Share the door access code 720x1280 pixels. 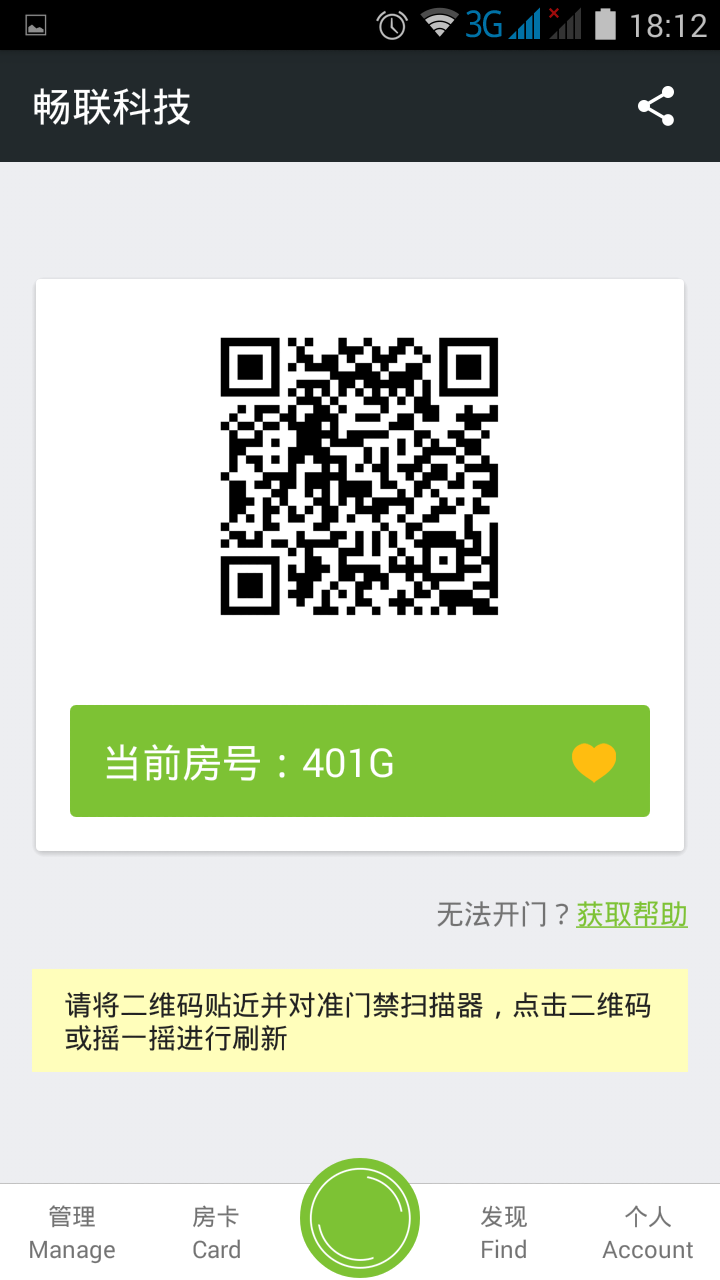[656, 107]
